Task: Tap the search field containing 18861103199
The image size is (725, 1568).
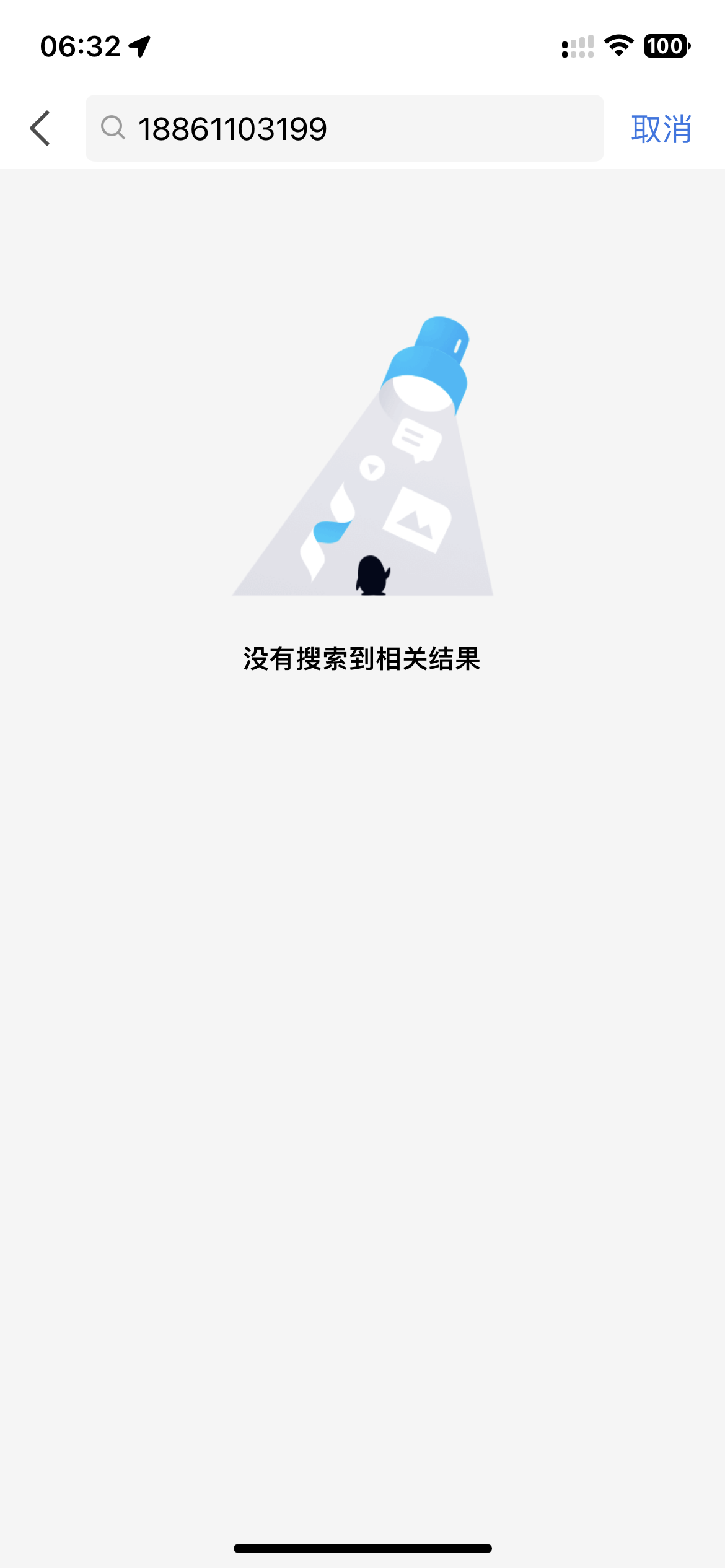Action: (x=345, y=129)
